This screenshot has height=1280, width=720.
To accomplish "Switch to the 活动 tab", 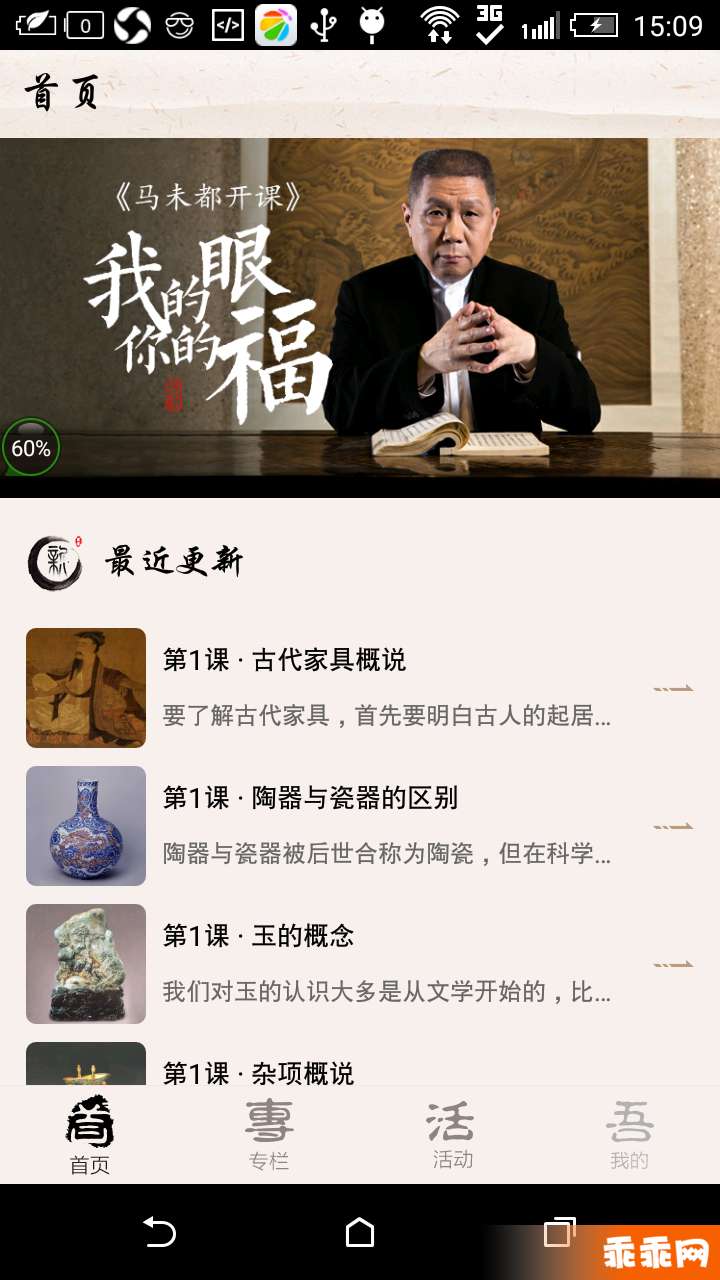I will pyautogui.click(x=451, y=1134).
